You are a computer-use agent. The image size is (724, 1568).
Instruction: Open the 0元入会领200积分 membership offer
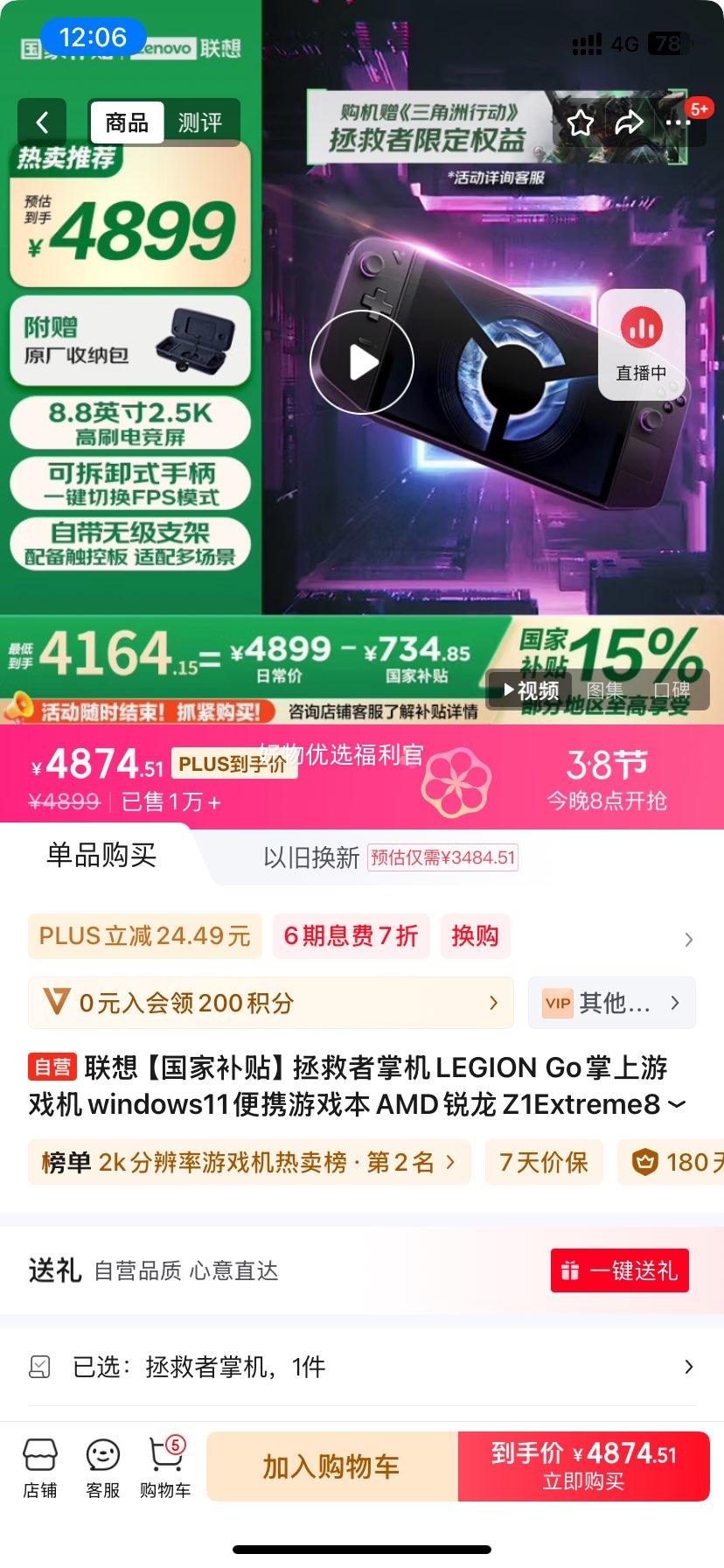(271, 1003)
